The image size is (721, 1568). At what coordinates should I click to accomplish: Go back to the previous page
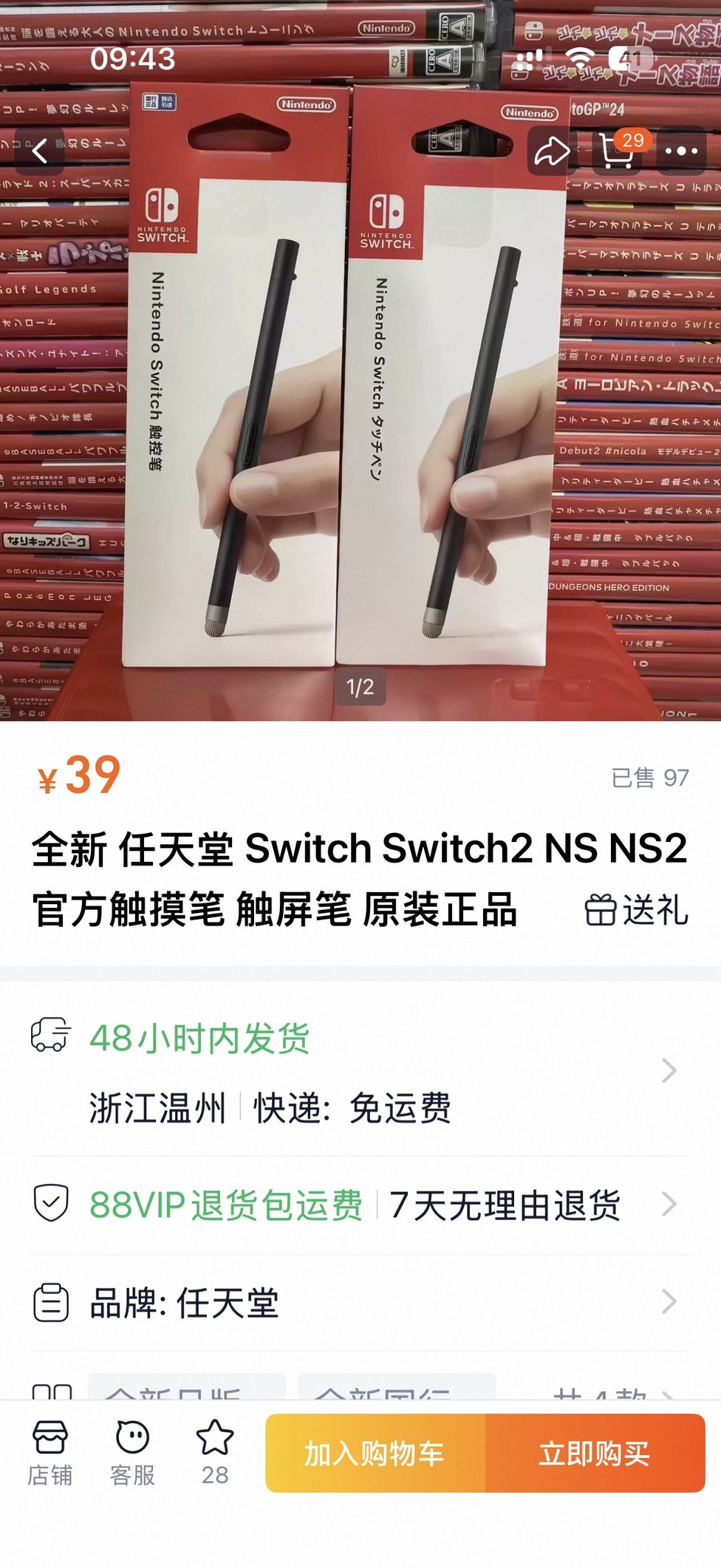(x=40, y=151)
